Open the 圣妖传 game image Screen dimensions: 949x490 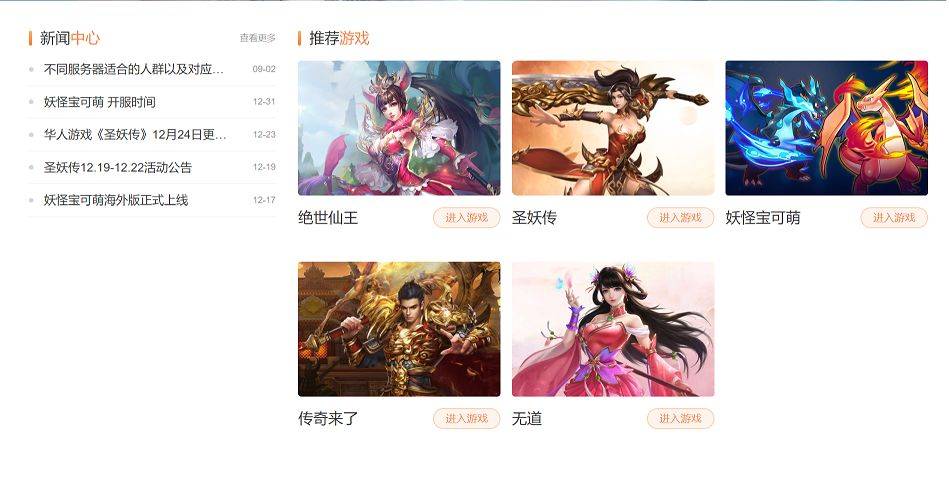(x=613, y=128)
